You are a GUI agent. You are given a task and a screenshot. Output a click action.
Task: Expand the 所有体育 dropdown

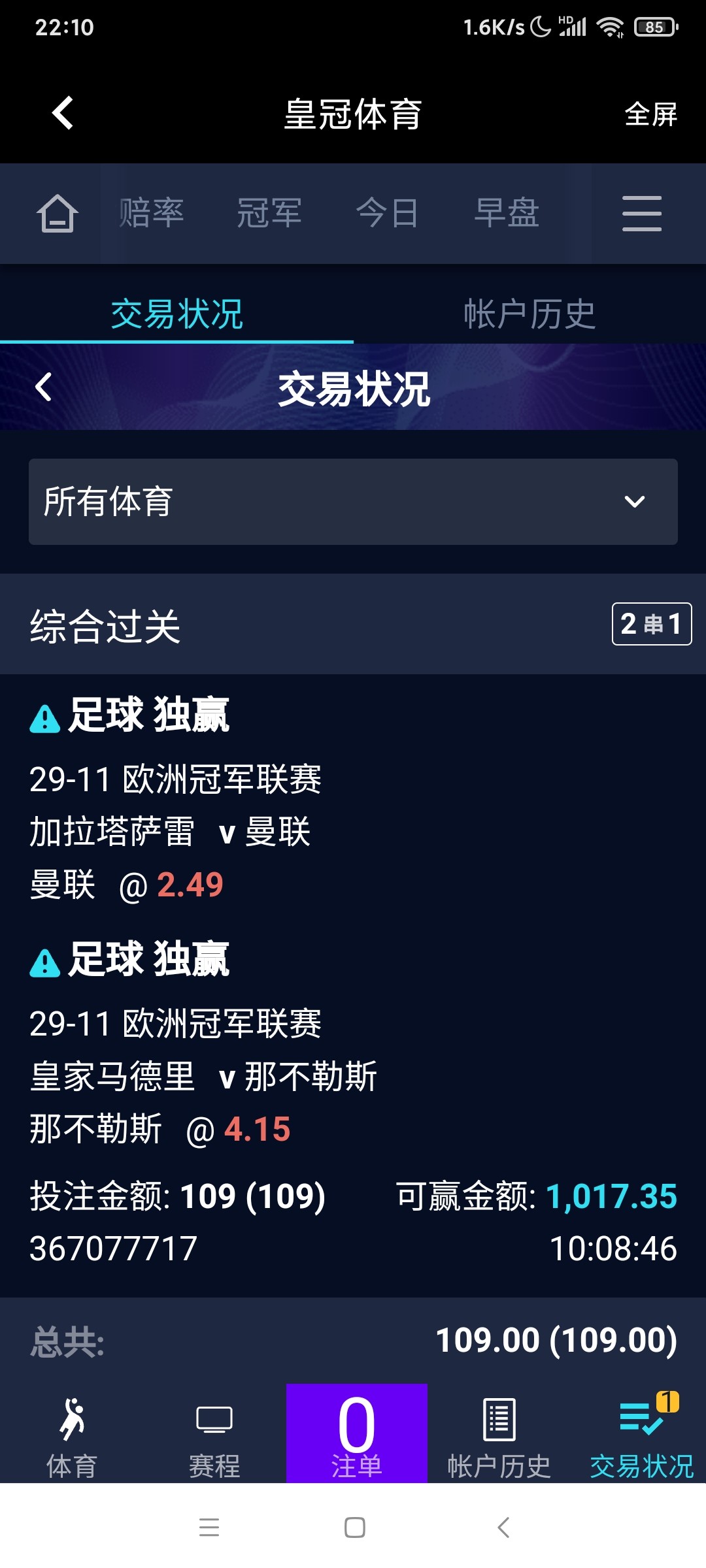(353, 502)
